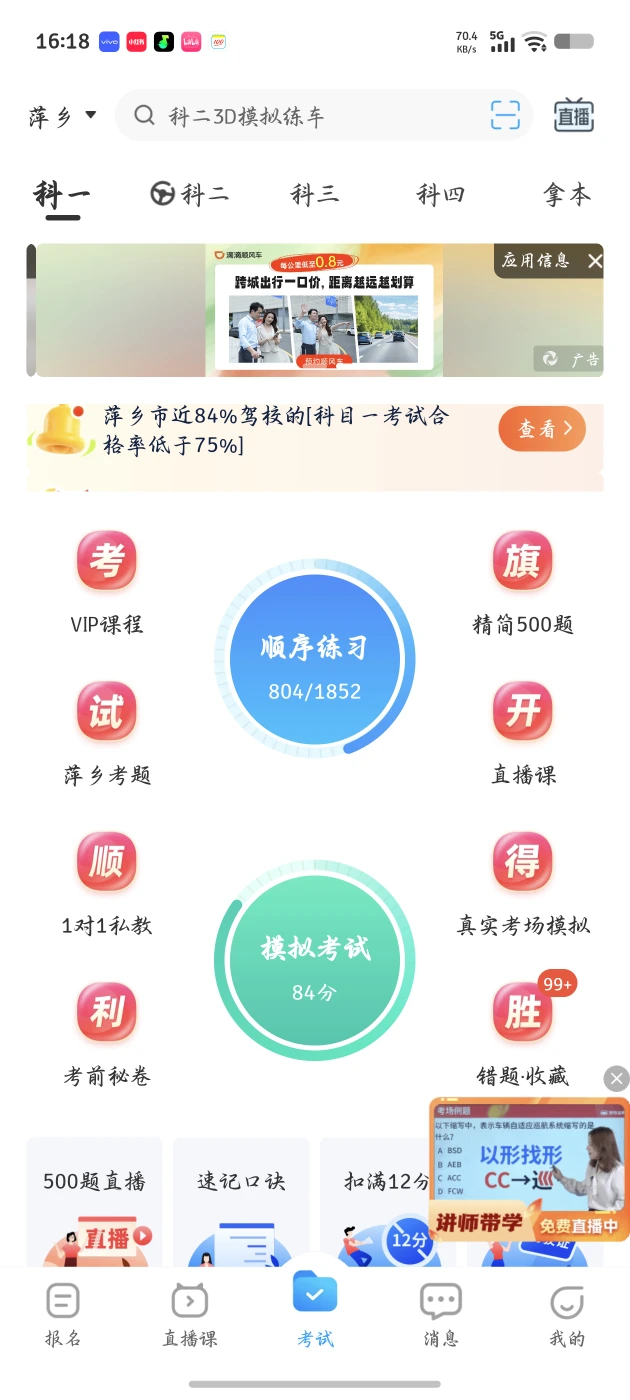
Task: Dismiss the floating live-class popup
Action: click(617, 1078)
